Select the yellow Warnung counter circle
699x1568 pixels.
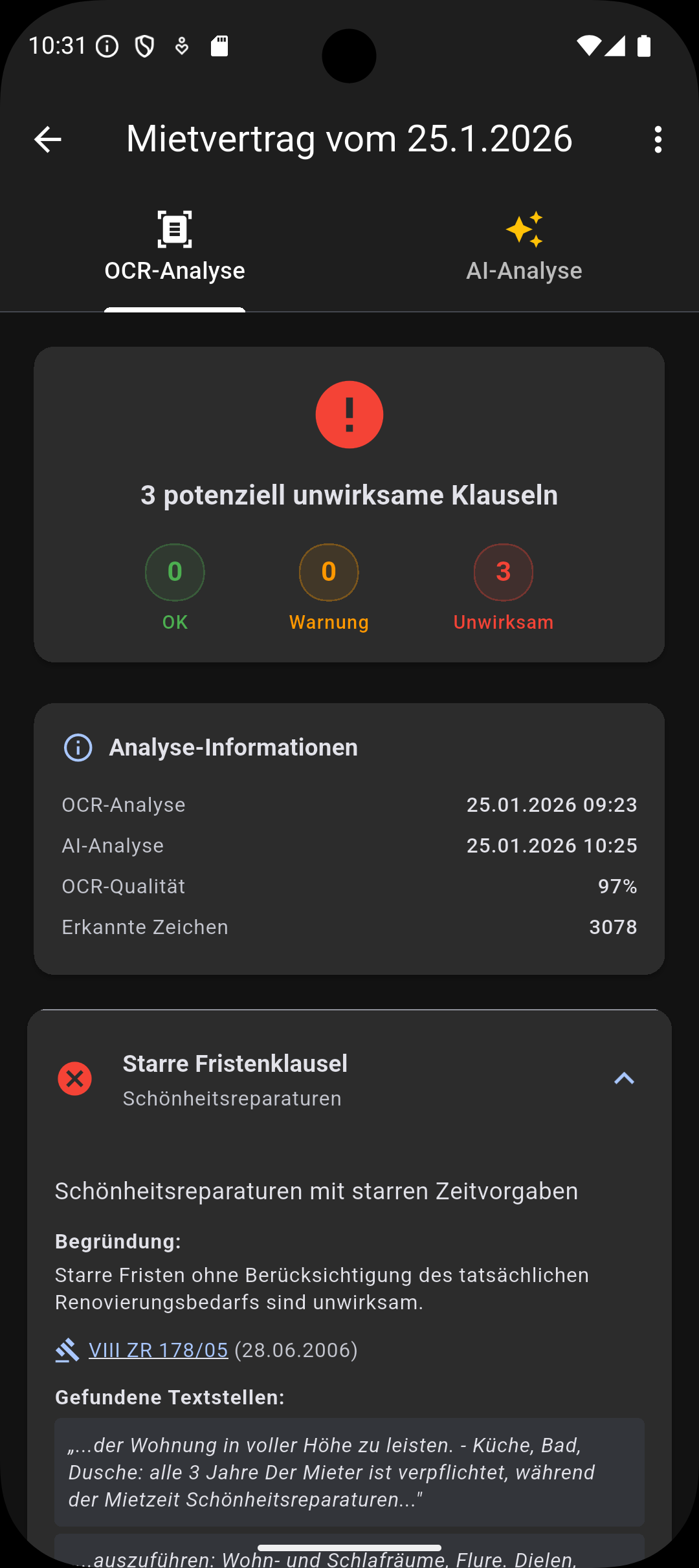[329, 572]
